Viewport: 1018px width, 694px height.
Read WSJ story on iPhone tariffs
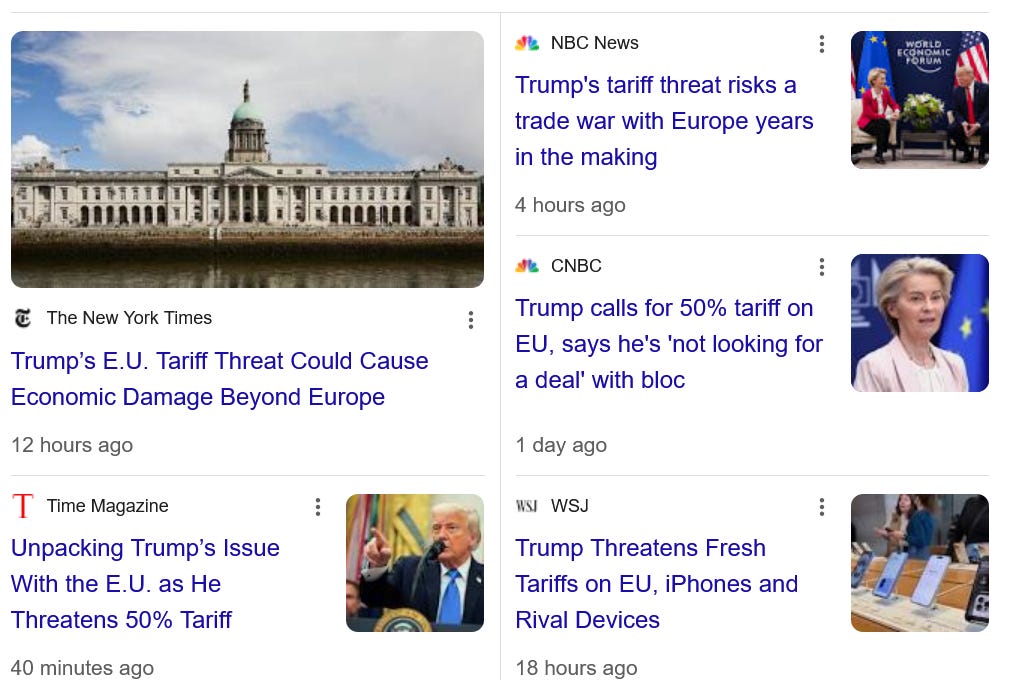656,584
